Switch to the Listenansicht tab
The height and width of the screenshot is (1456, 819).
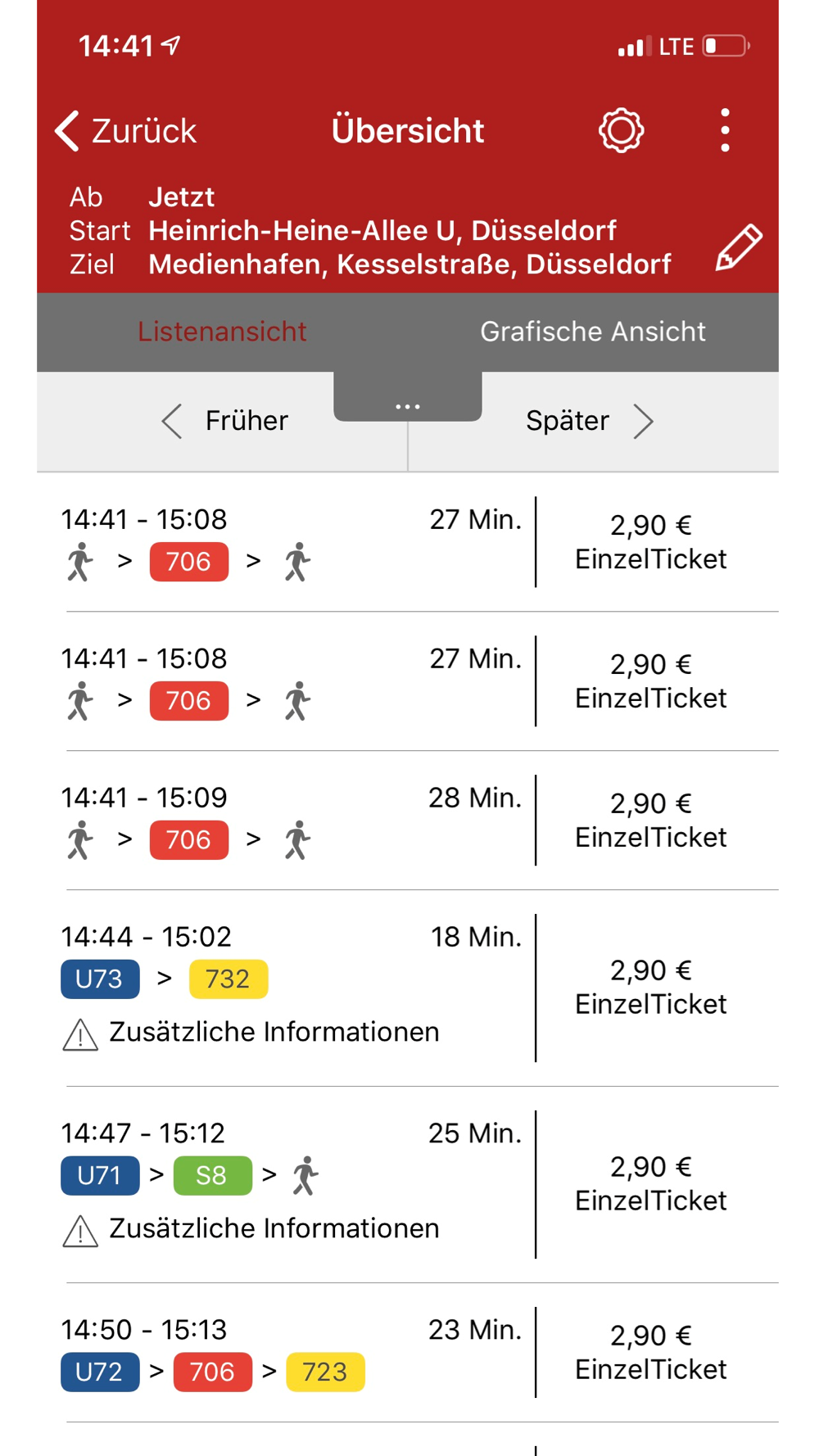pos(222,332)
